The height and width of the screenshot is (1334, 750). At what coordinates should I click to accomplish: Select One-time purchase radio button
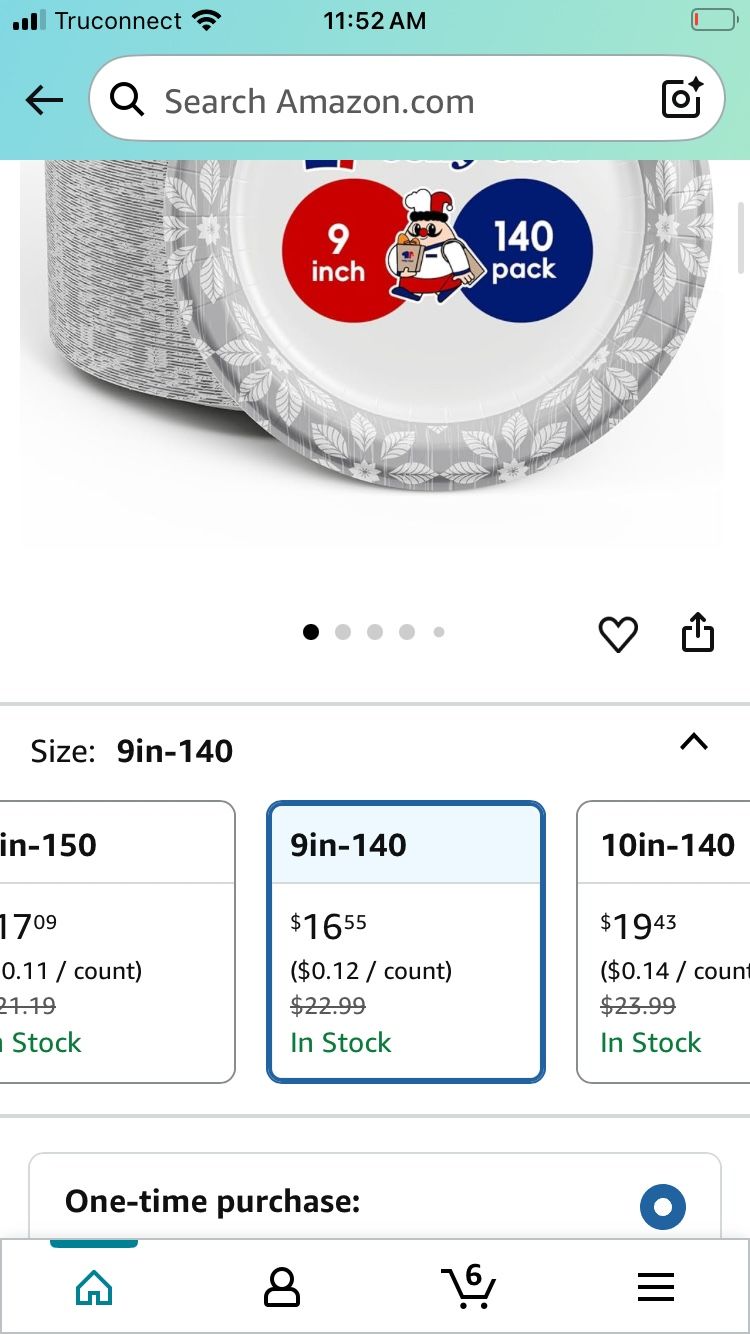(663, 1207)
